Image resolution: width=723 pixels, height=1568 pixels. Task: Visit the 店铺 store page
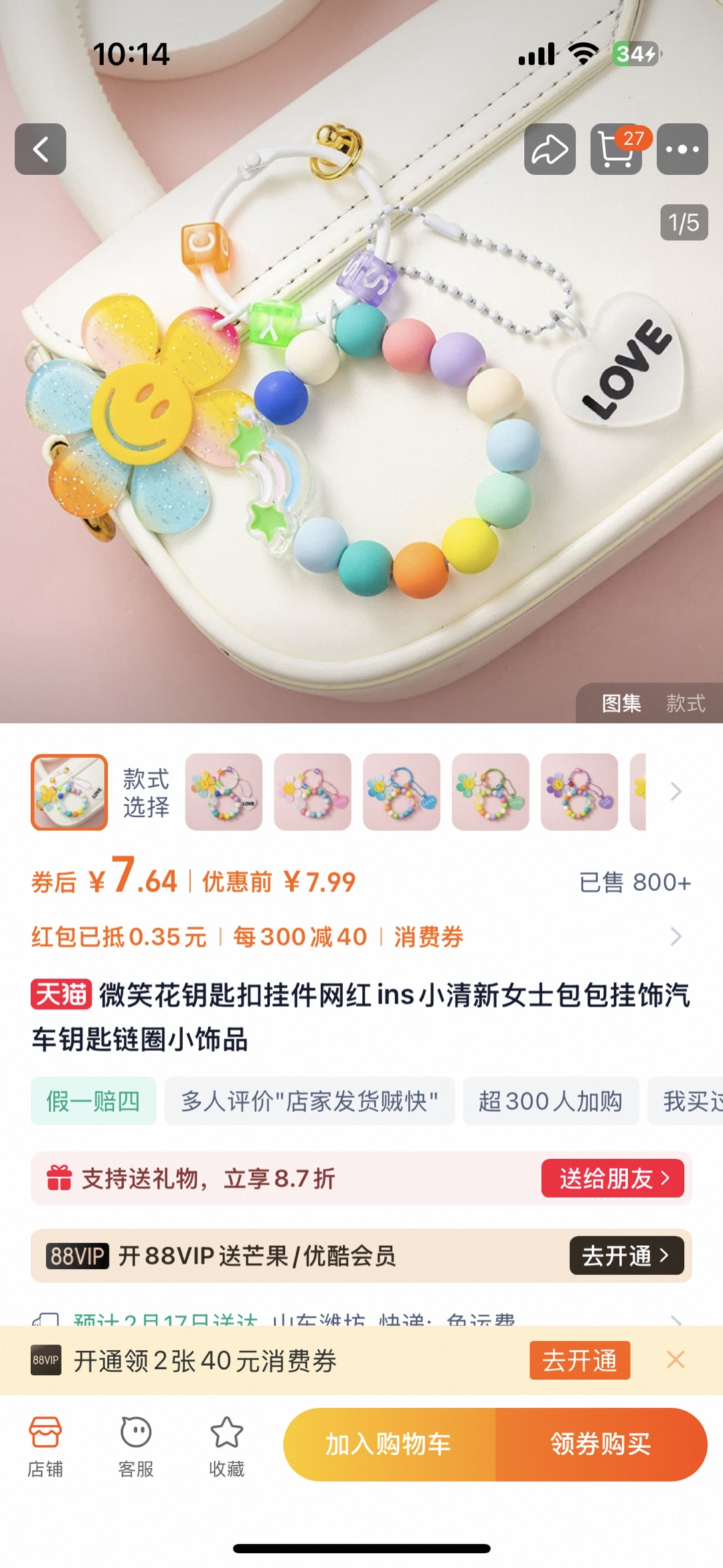pyautogui.click(x=45, y=1445)
